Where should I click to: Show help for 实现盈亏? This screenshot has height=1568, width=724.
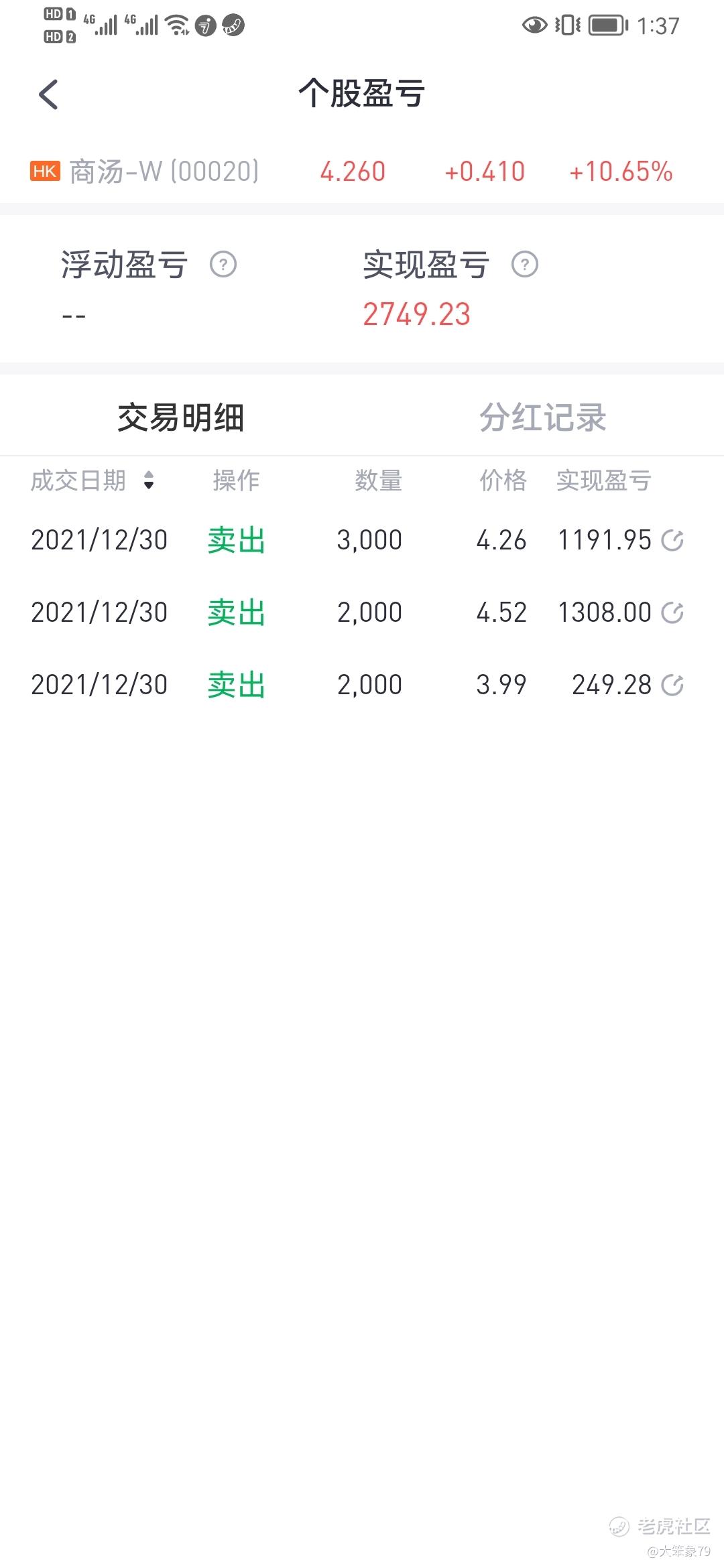click(525, 265)
